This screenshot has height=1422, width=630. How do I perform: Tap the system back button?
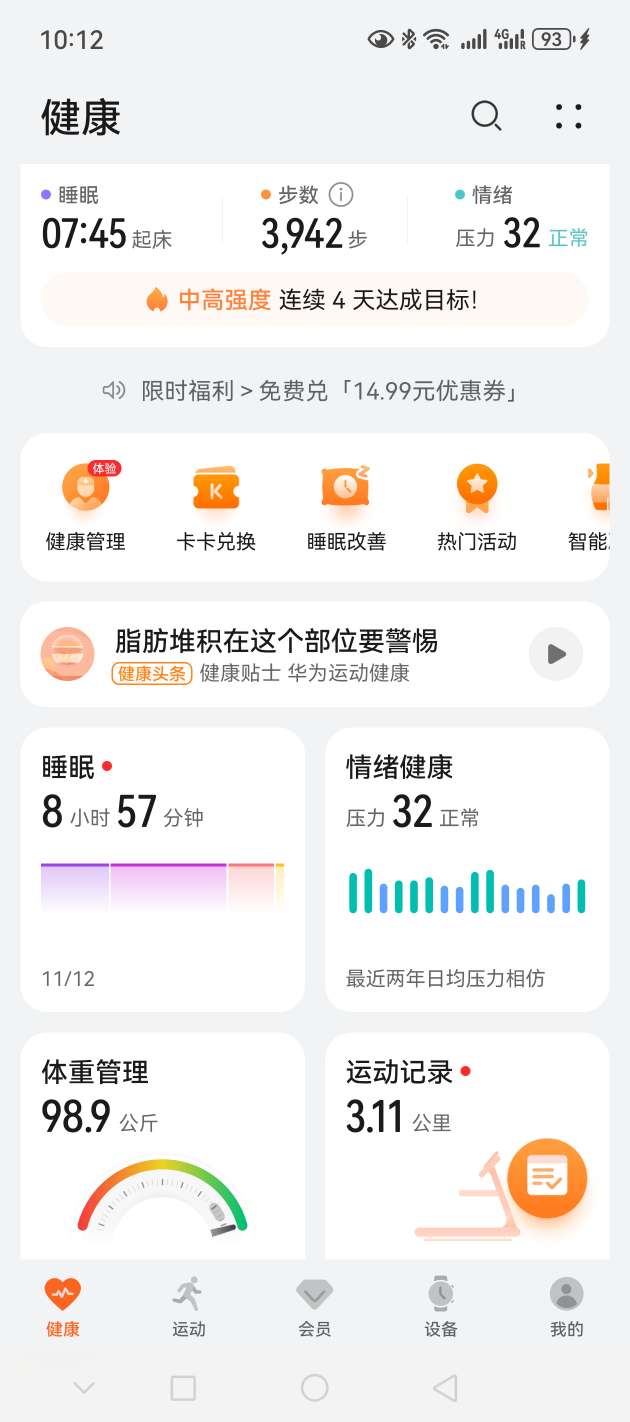445,1387
